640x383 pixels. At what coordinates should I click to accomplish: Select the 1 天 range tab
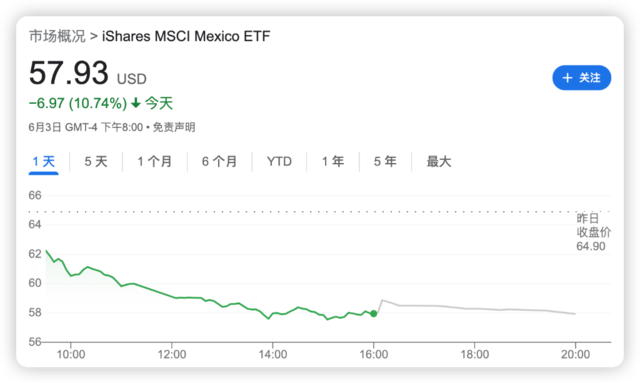click(44, 162)
